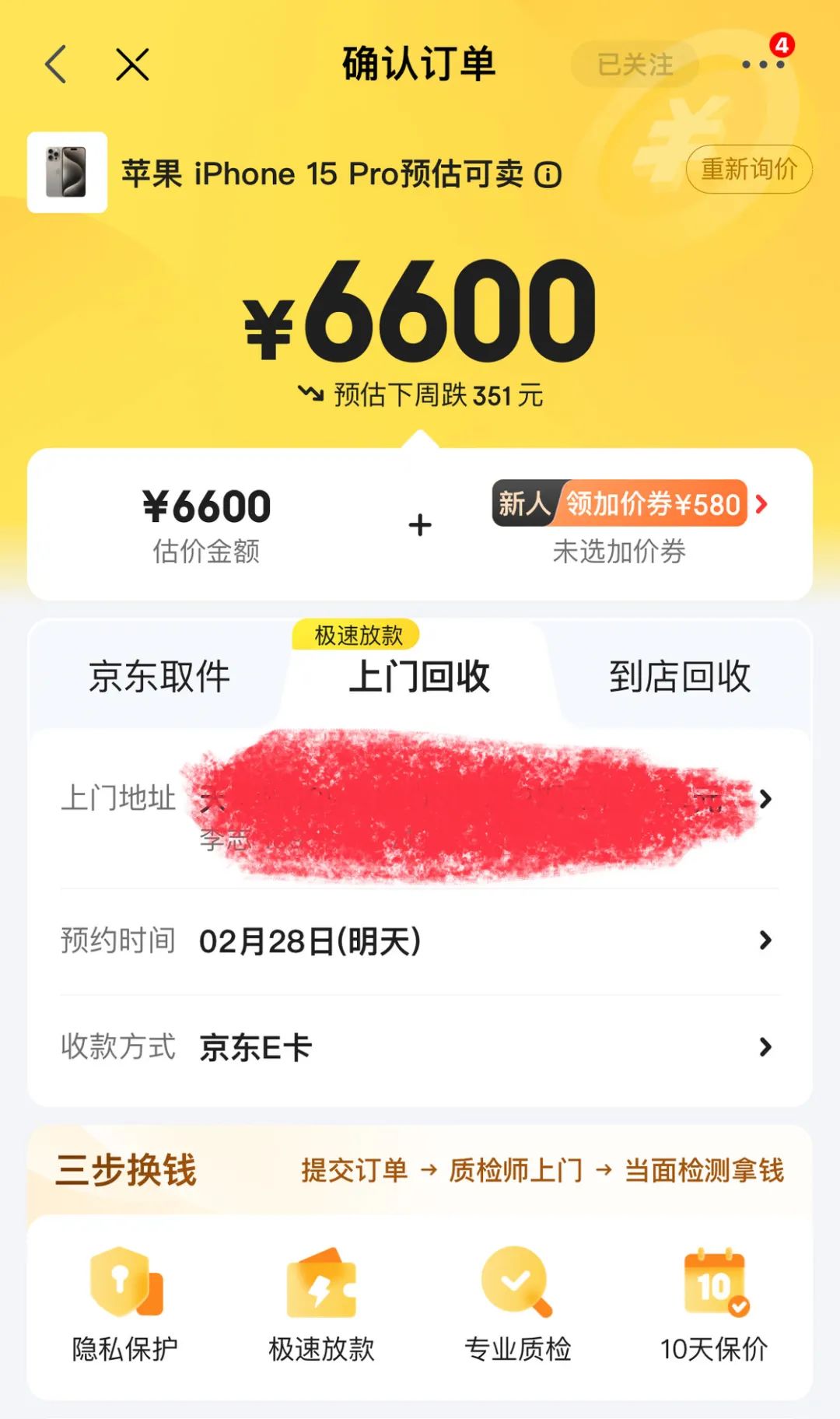Tap 重新询价 to re-estimate price

(749, 169)
